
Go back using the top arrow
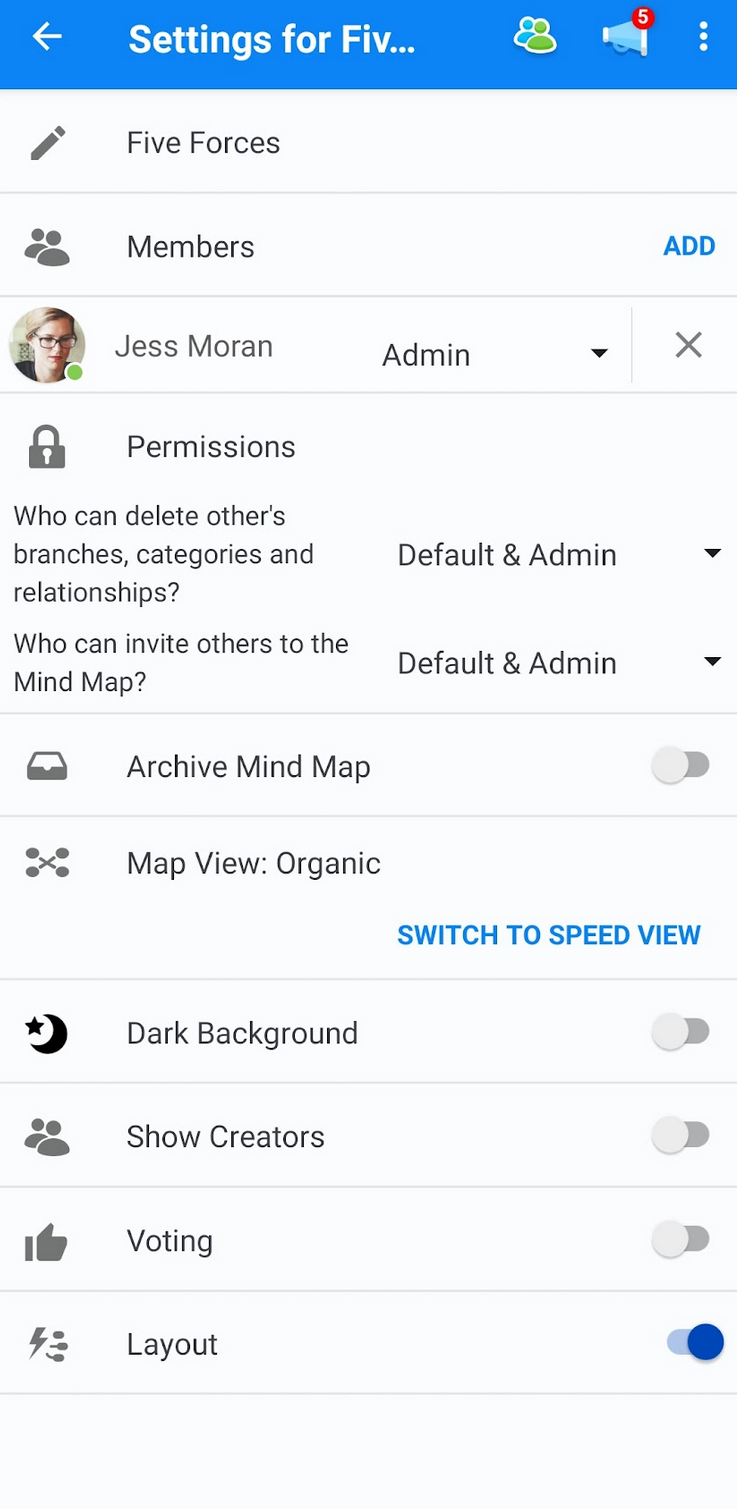[47, 38]
